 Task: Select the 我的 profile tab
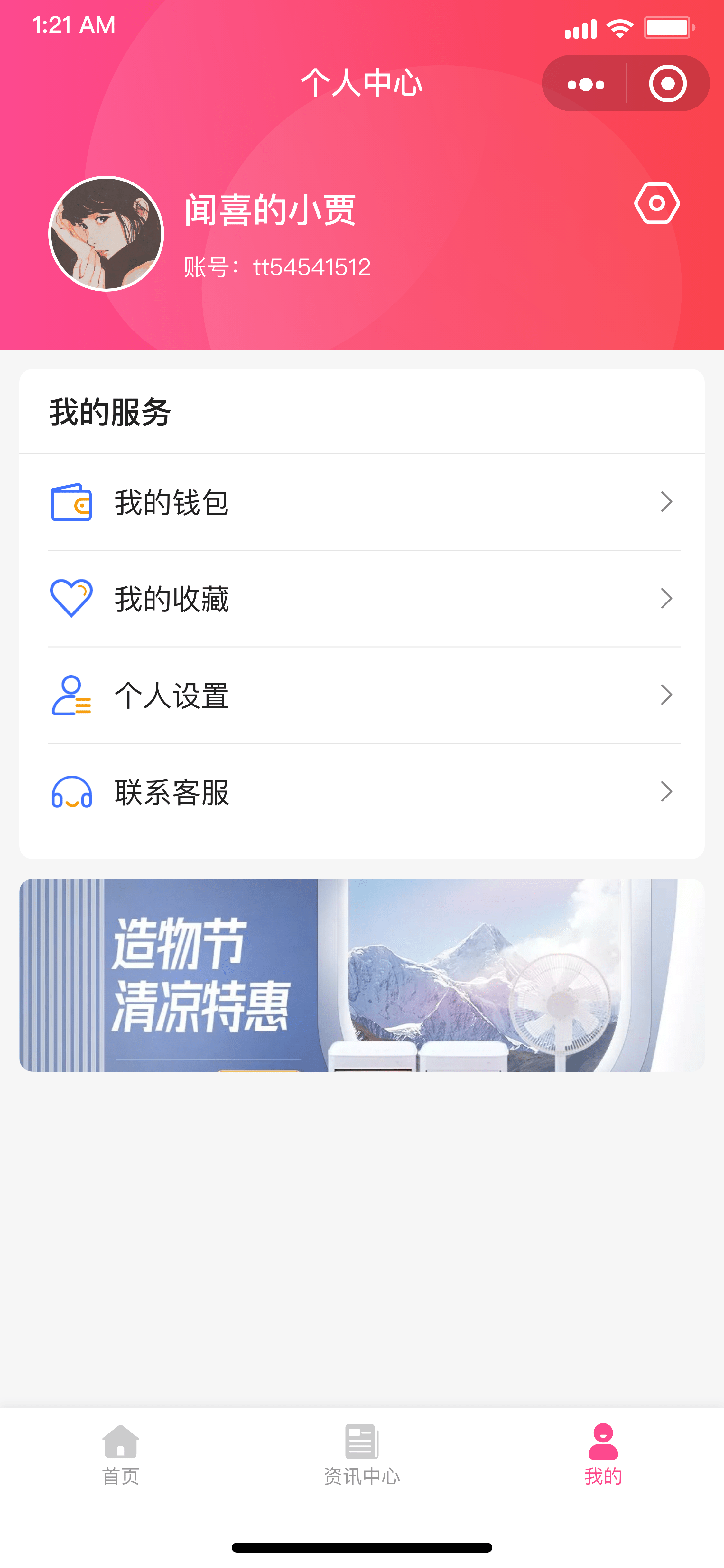click(x=603, y=1455)
